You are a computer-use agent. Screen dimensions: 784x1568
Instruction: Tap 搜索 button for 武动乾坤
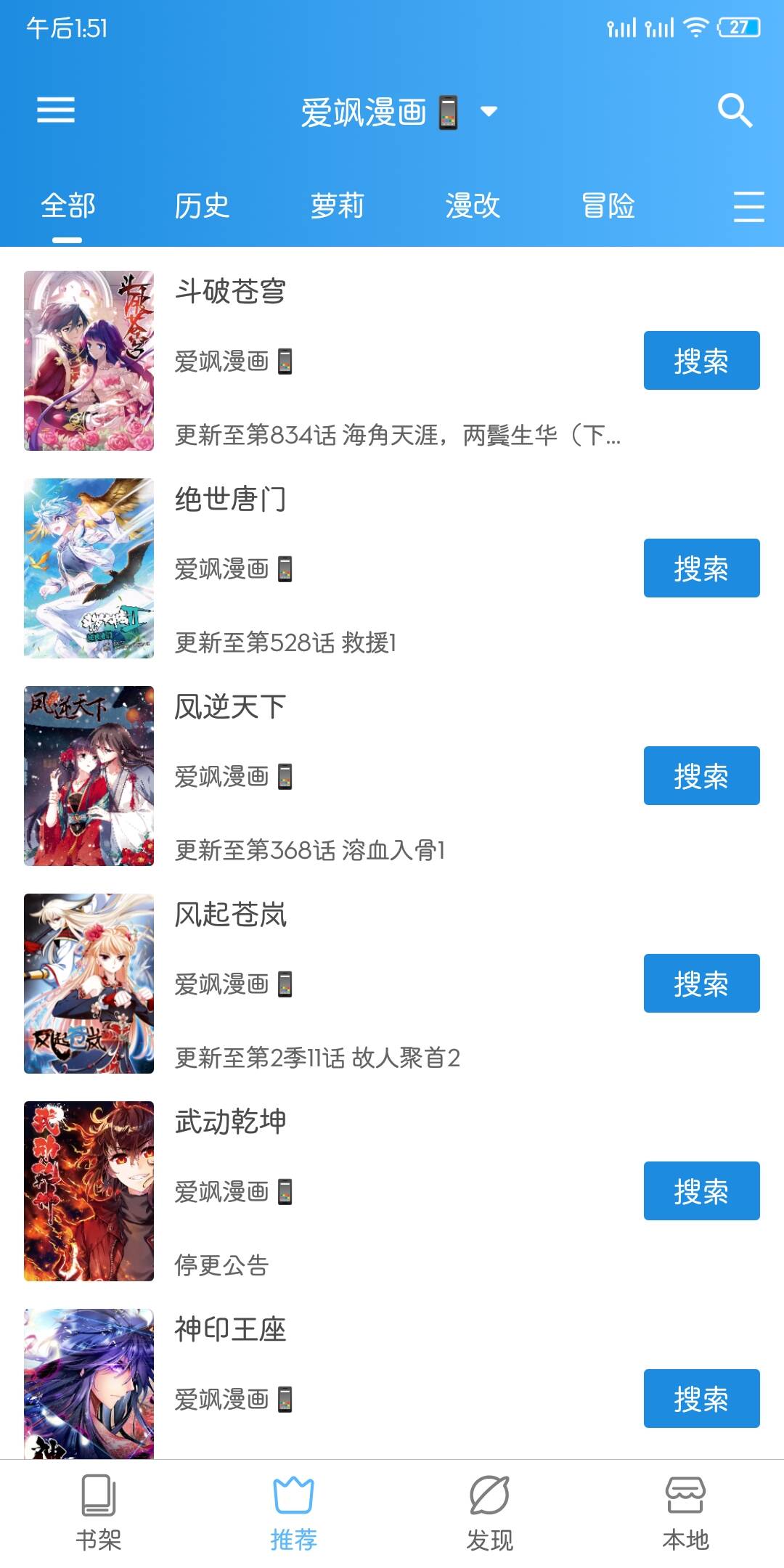(701, 1191)
